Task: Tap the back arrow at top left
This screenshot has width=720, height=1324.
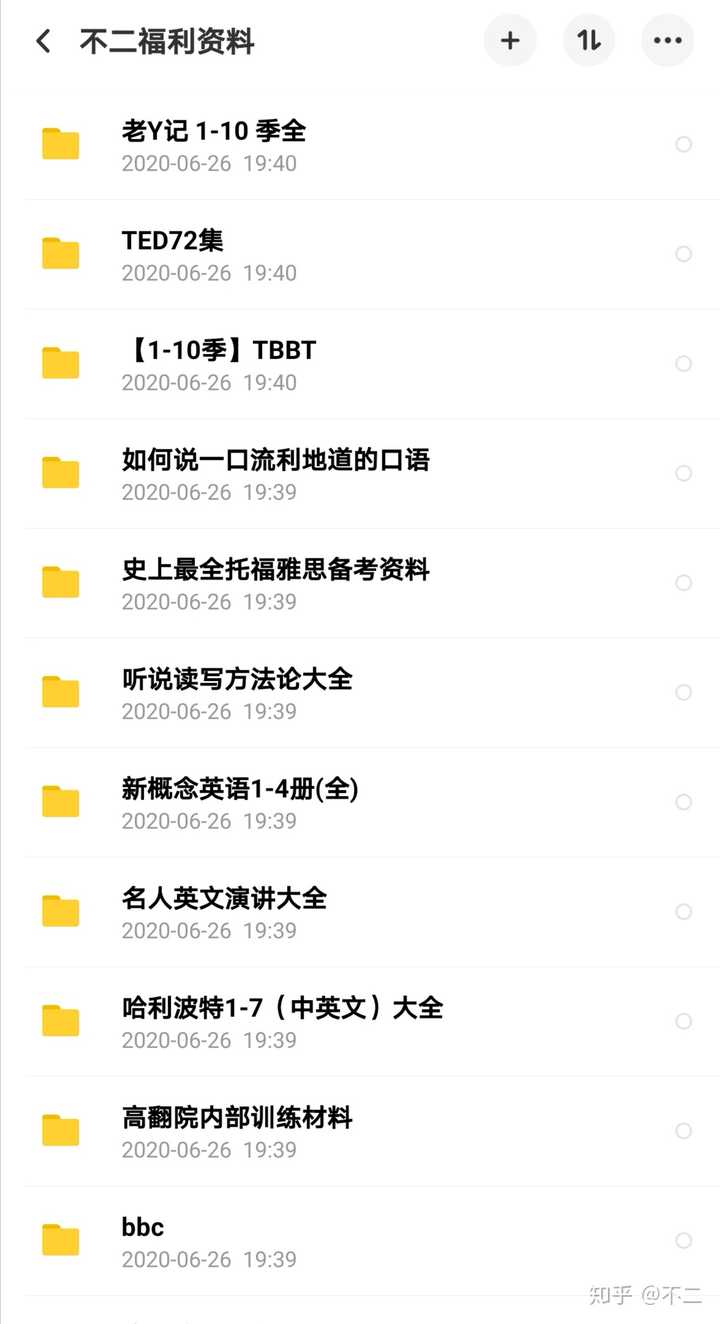Action: [42, 41]
